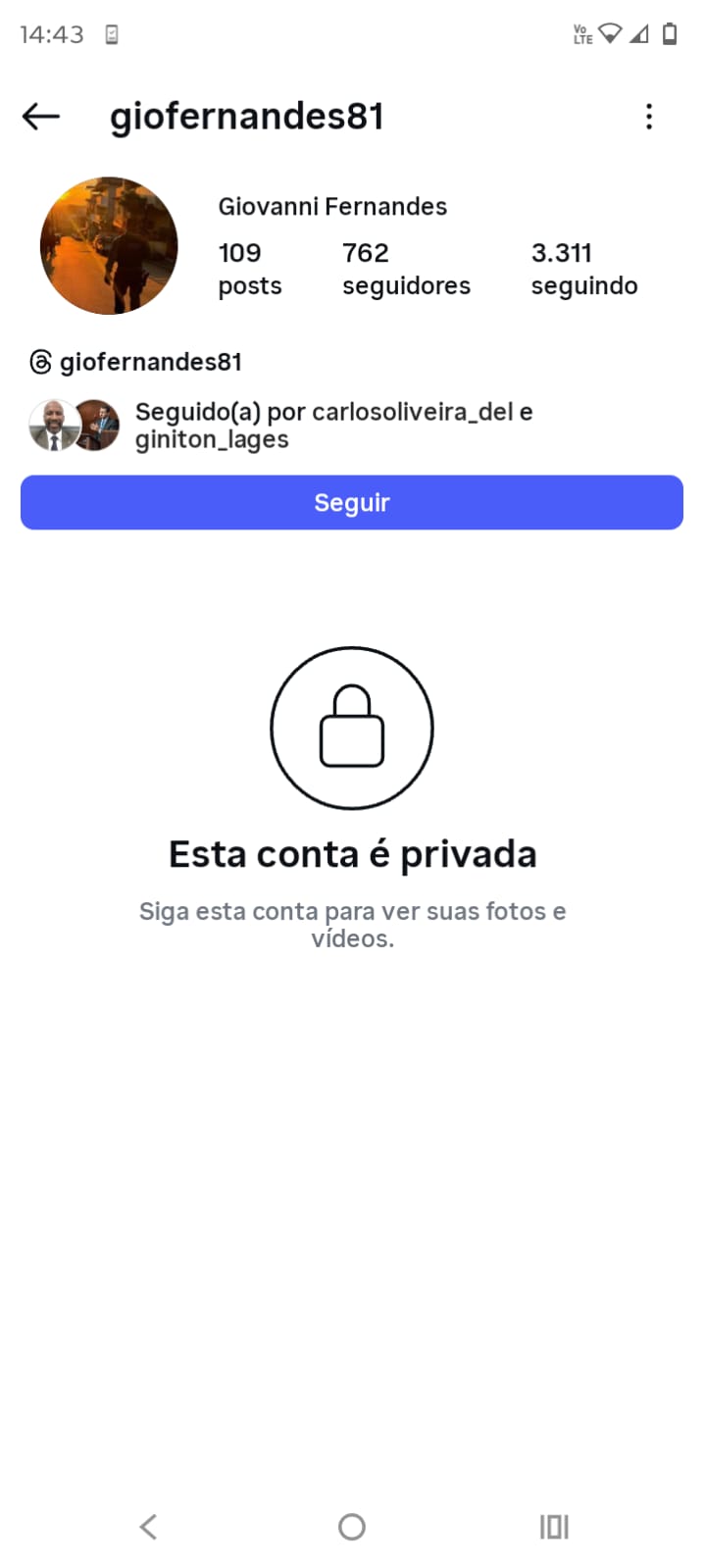The width and height of the screenshot is (704, 1568).
Task: Open the 762 seguidores list
Action: (x=405, y=269)
